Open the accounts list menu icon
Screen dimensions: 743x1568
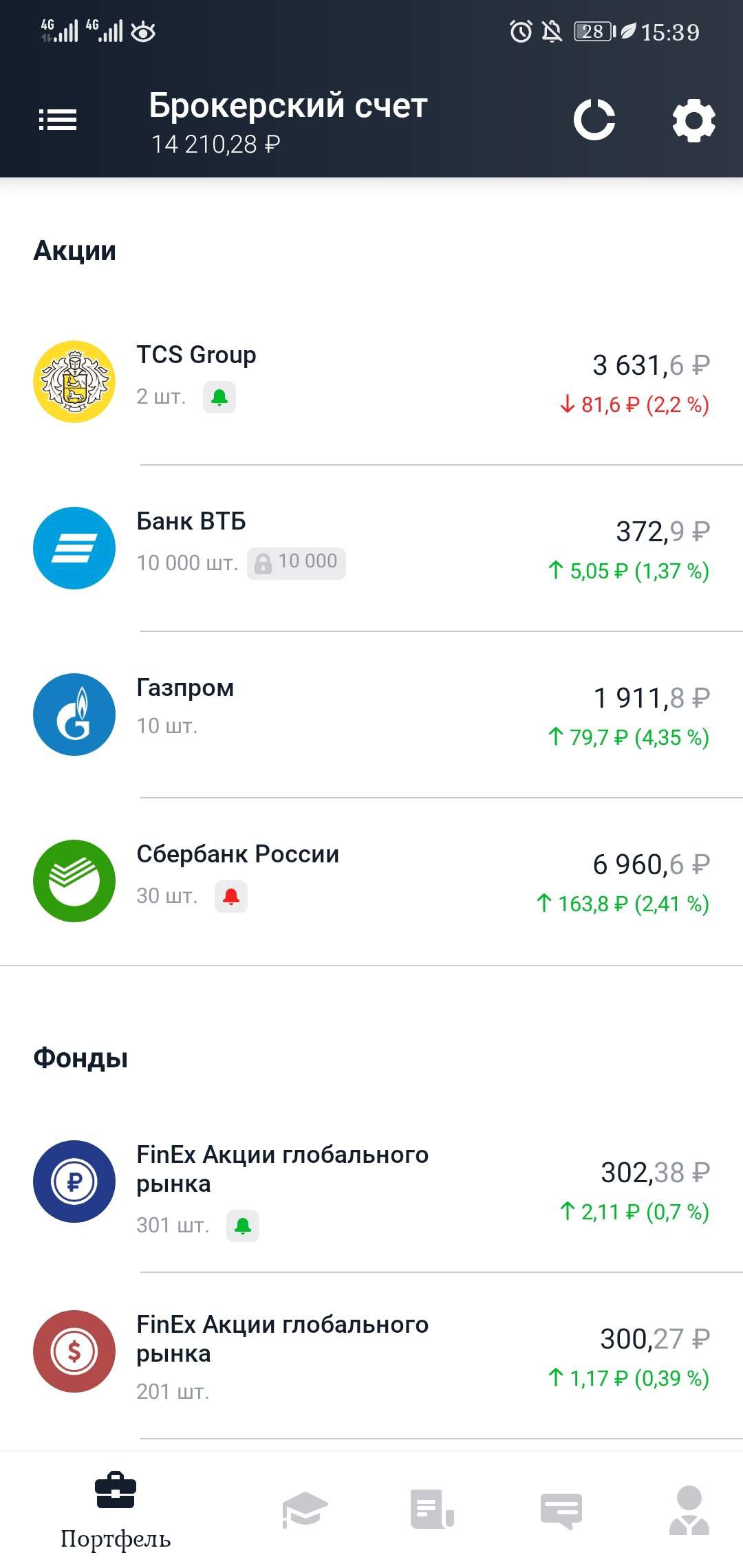point(58,120)
